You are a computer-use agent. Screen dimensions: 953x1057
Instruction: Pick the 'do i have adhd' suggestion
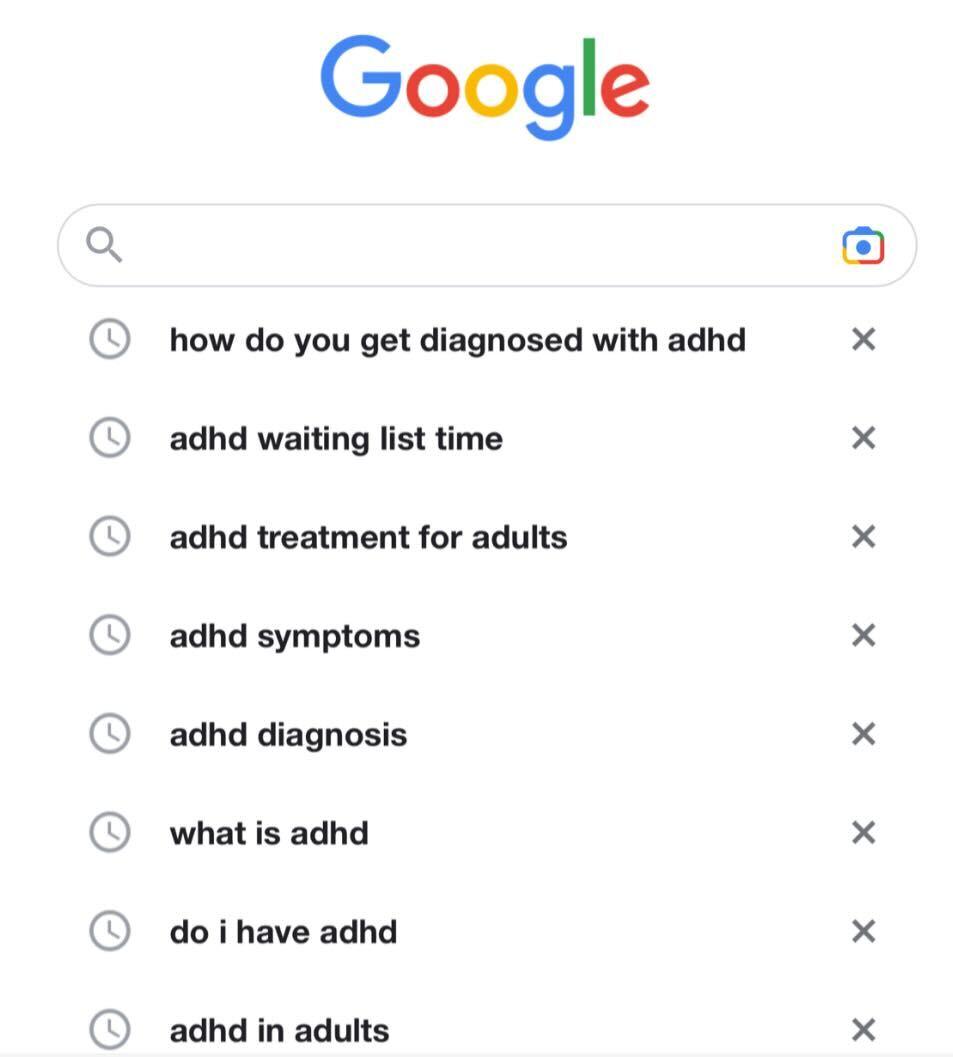pyautogui.click(x=283, y=932)
